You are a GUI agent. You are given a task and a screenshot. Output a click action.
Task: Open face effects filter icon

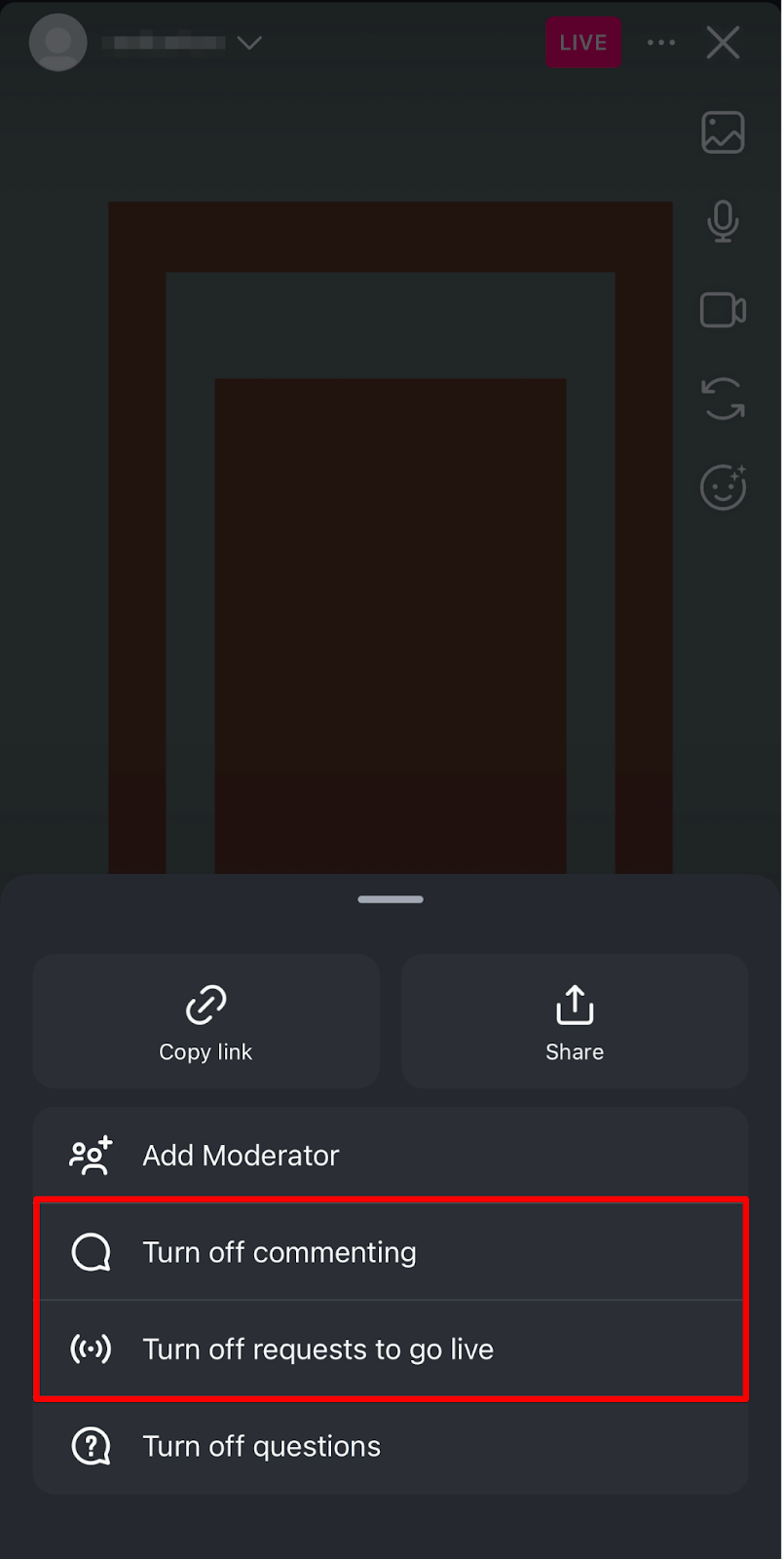click(x=723, y=487)
